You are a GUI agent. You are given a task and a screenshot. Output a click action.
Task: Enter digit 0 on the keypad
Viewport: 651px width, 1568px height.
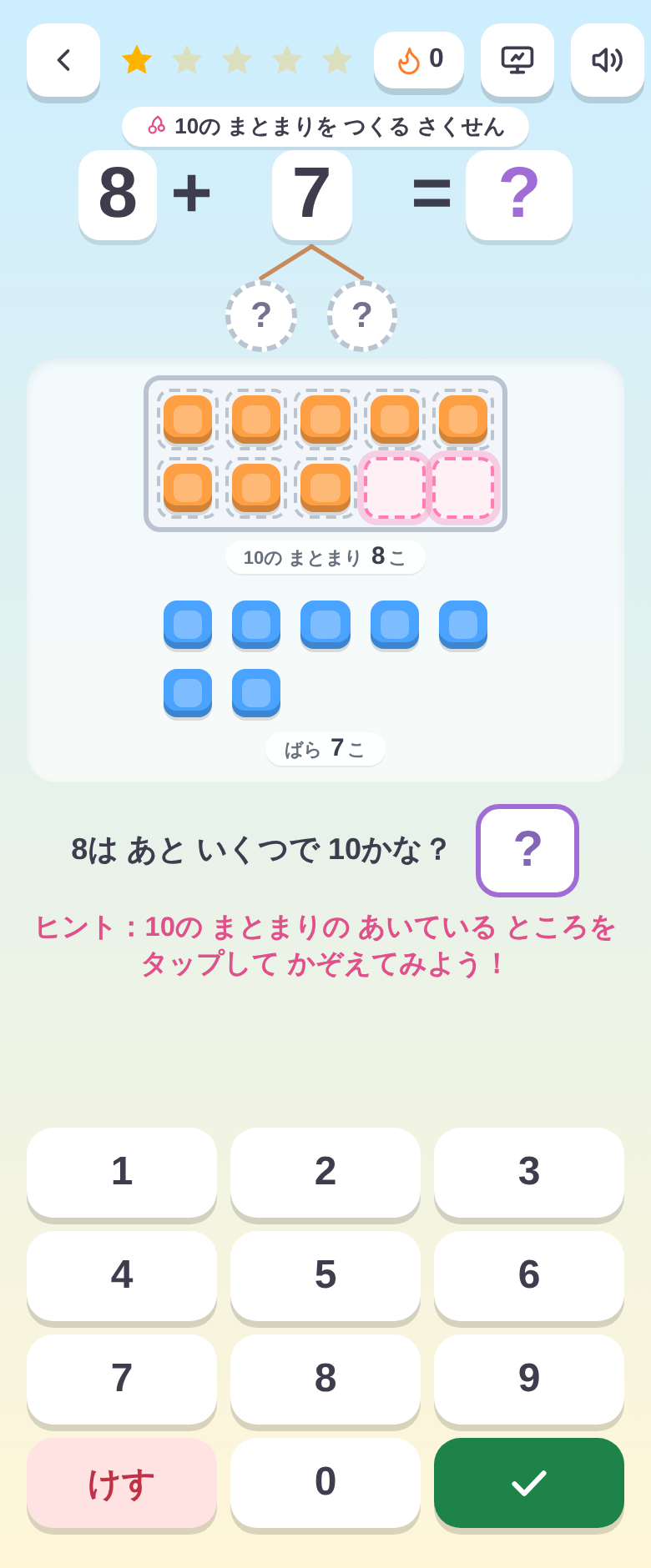click(325, 1482)
